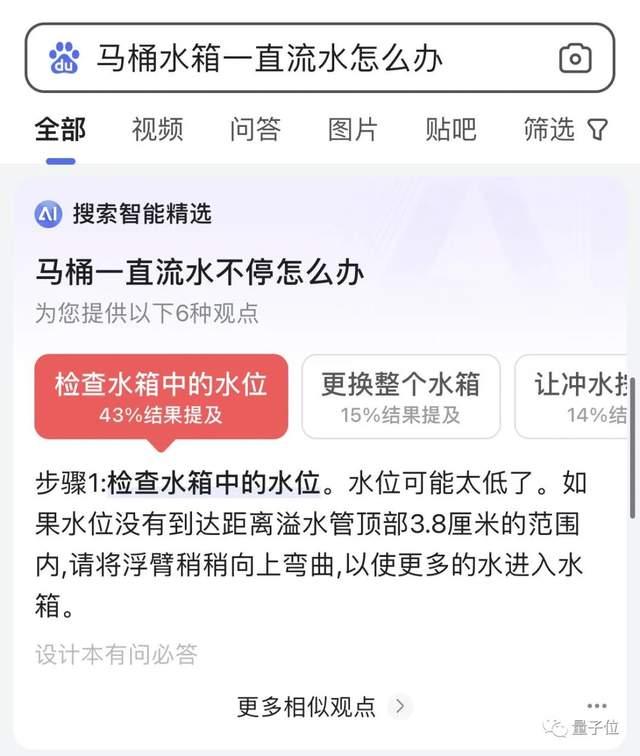Screen dimensions: 640x756
Task: Open the three-dot more options menu
Action: pyautogui.click(x=597, y=706)
